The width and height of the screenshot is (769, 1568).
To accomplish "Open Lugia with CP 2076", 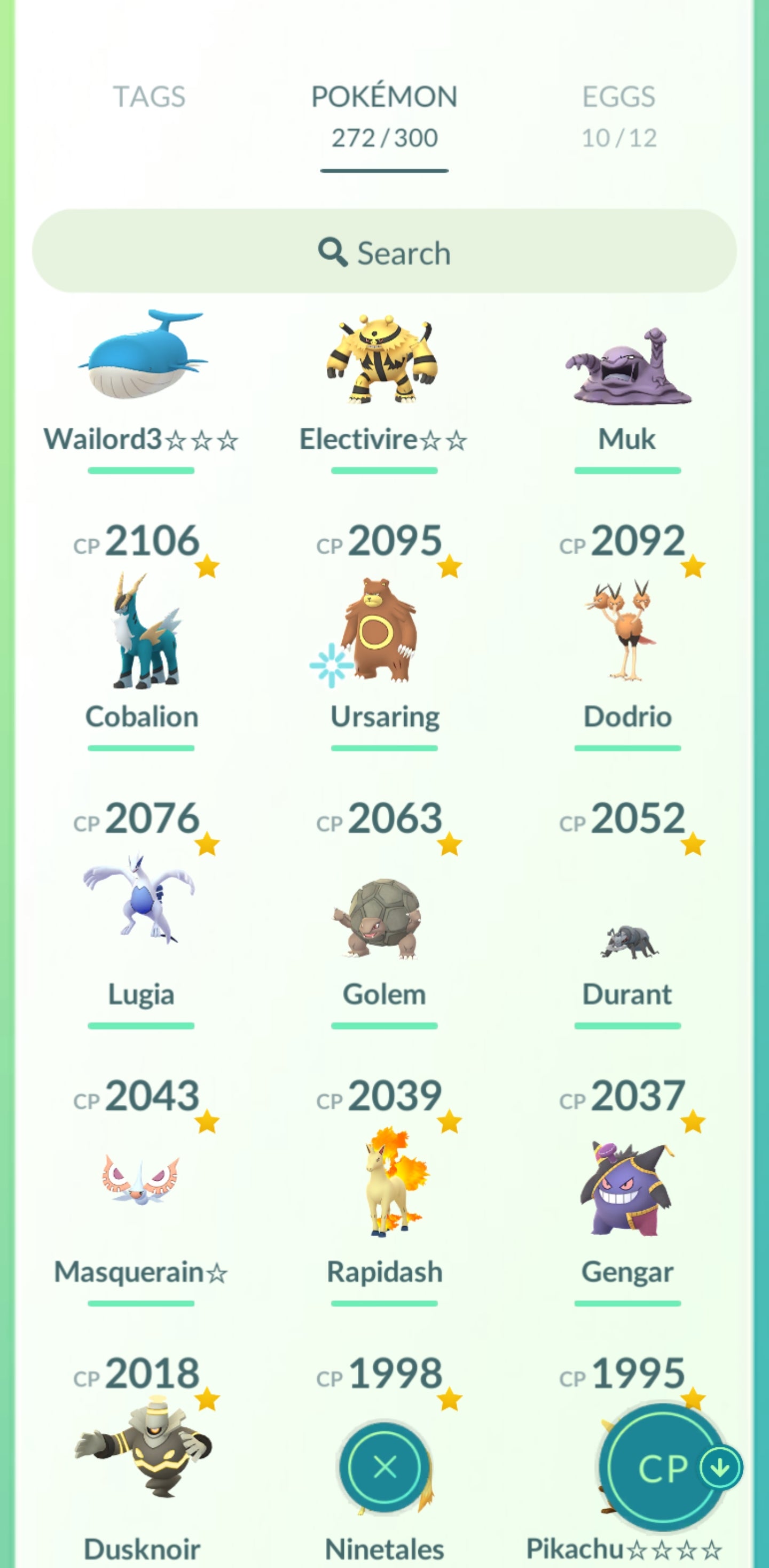I will pyautogui.click(x=141, y=901).
